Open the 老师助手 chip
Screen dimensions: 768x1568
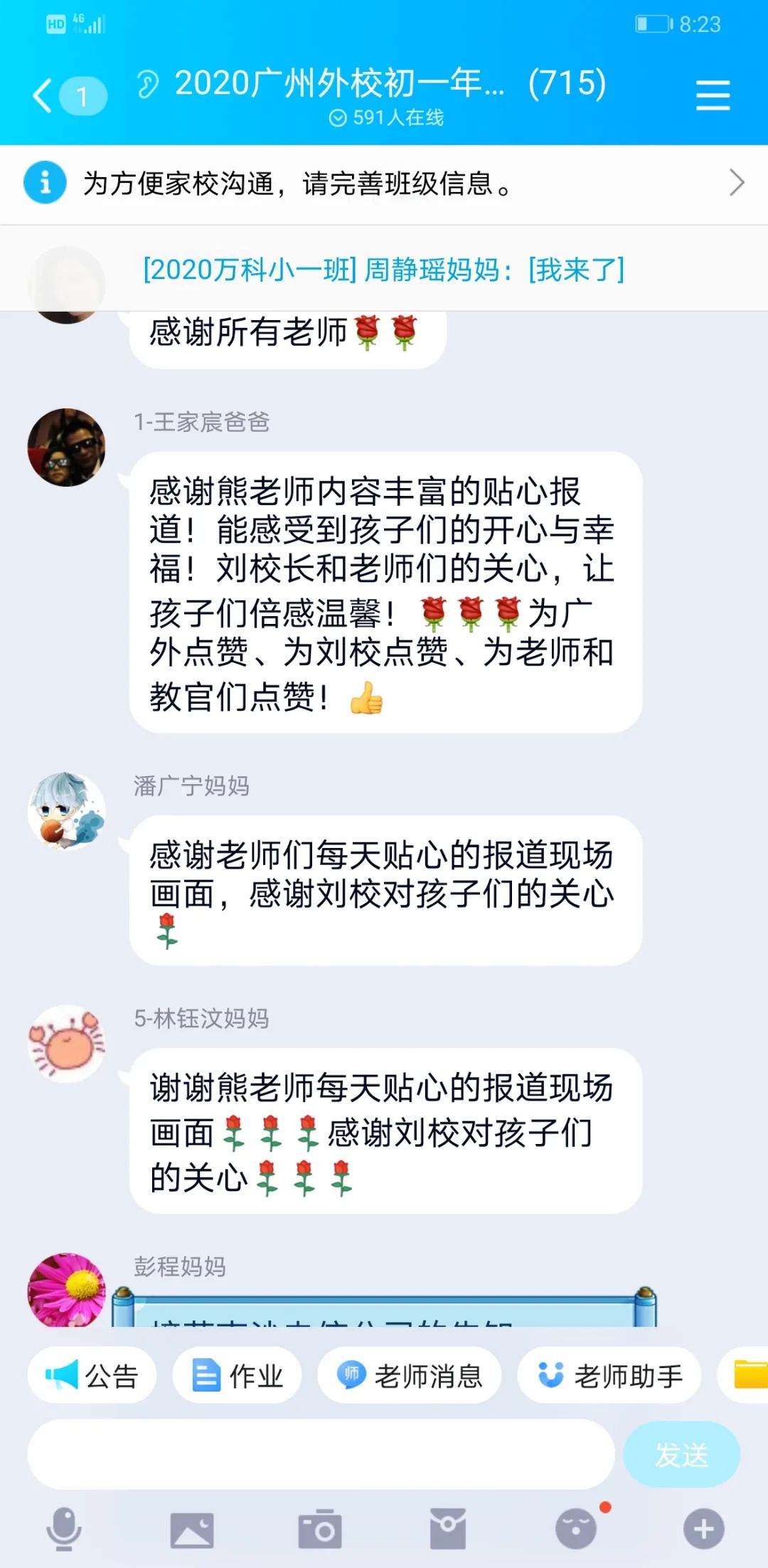[x=609, y=1375]
